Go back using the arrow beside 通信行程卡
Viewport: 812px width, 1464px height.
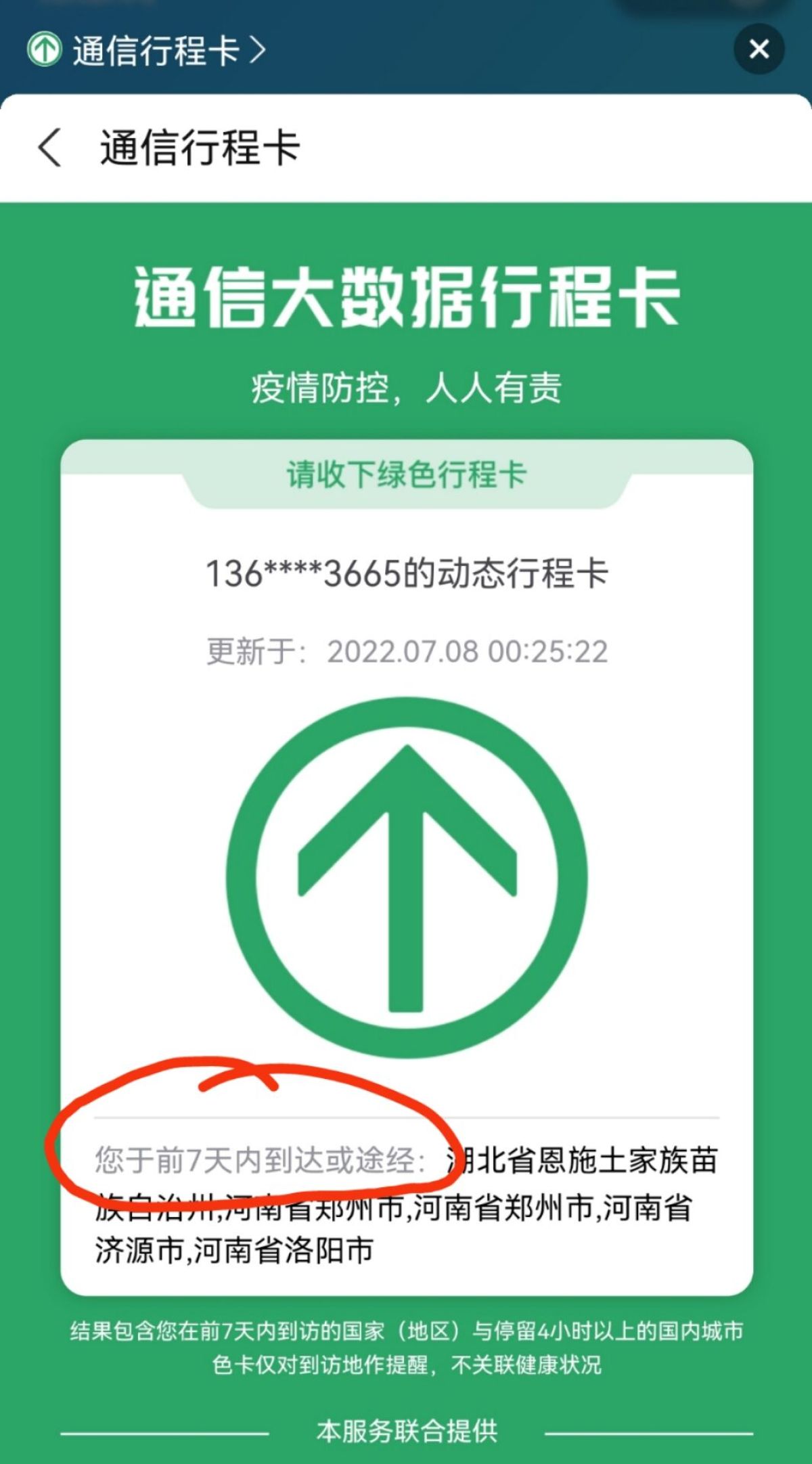click(50, 148)
